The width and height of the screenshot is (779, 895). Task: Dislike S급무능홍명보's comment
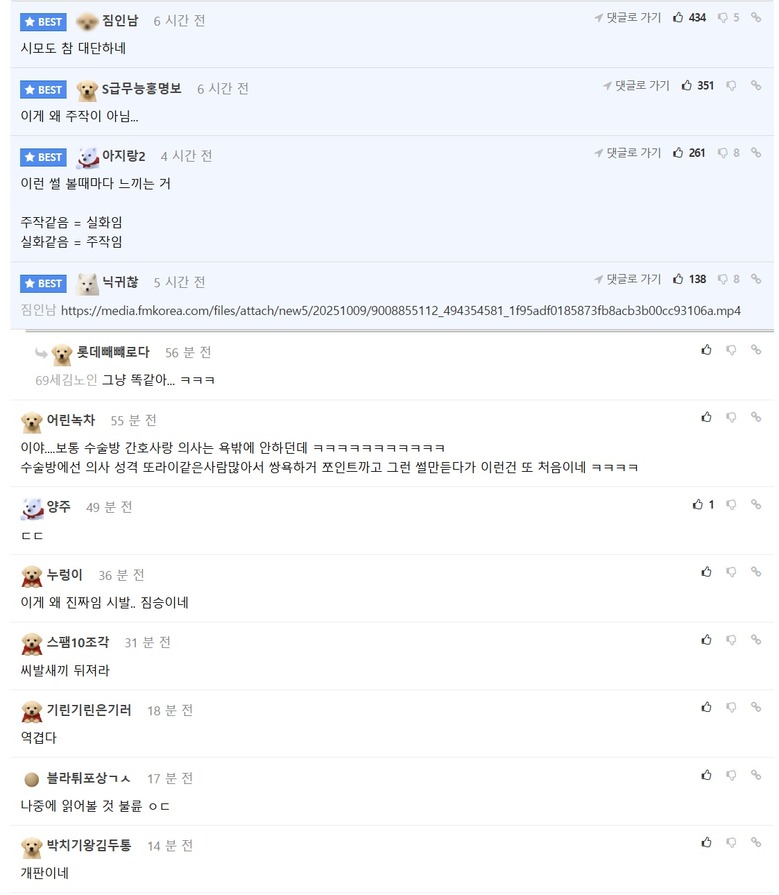pos(731,86)
